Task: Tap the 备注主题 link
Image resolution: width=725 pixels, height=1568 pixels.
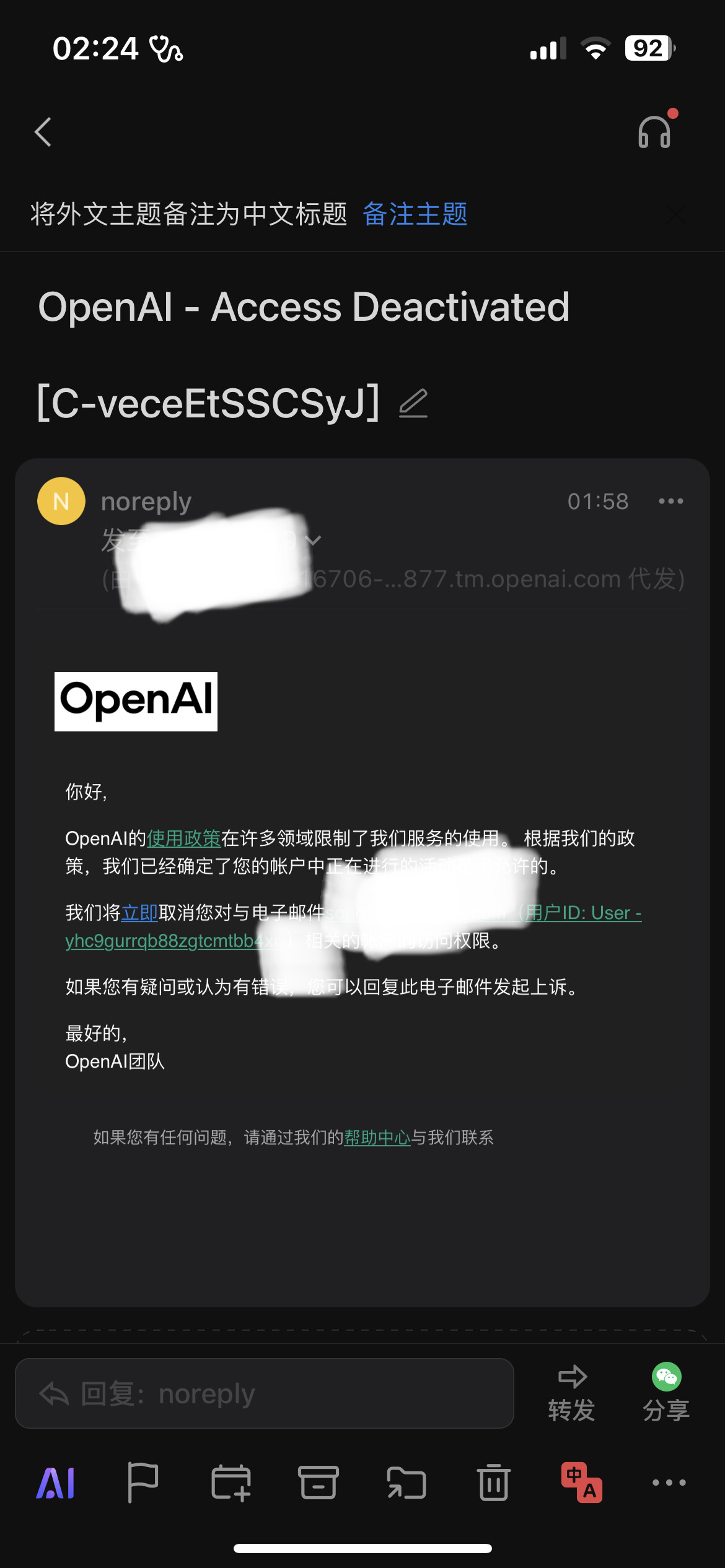Action: tap(415, 214)
